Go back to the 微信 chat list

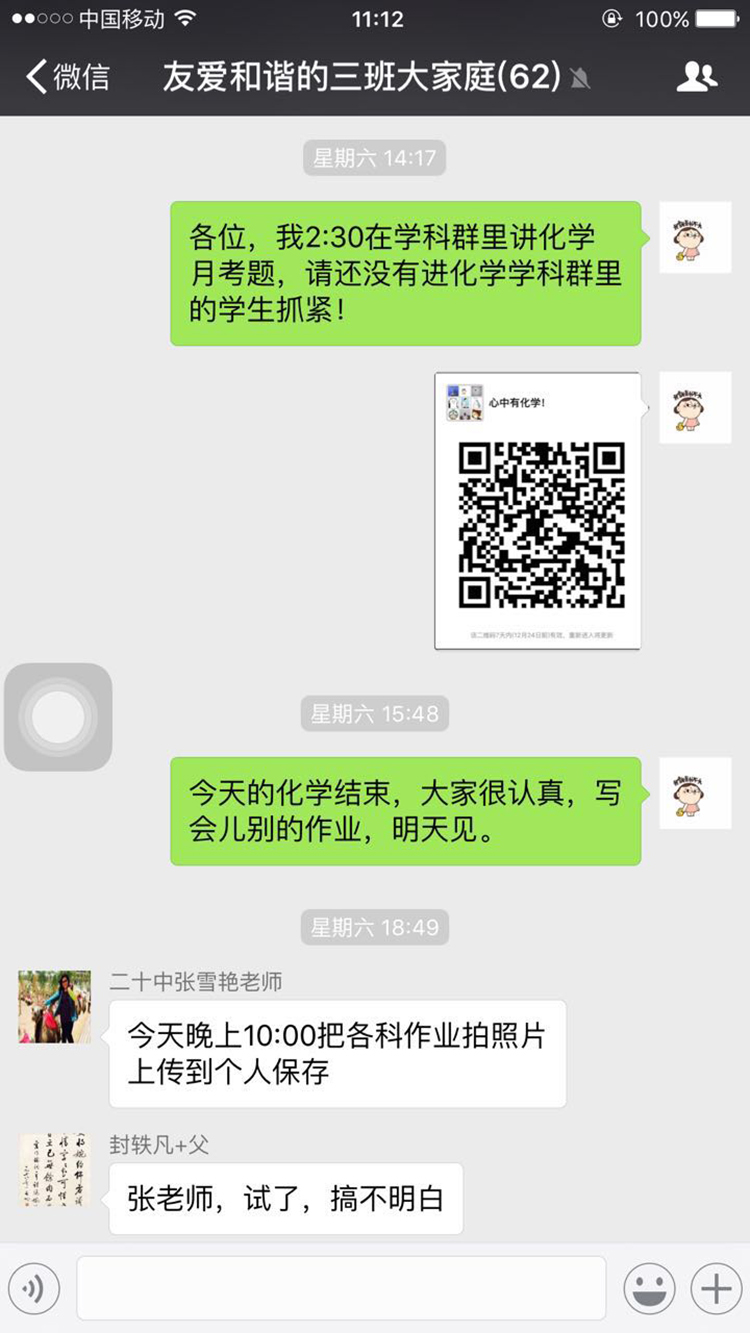(68, 77)
